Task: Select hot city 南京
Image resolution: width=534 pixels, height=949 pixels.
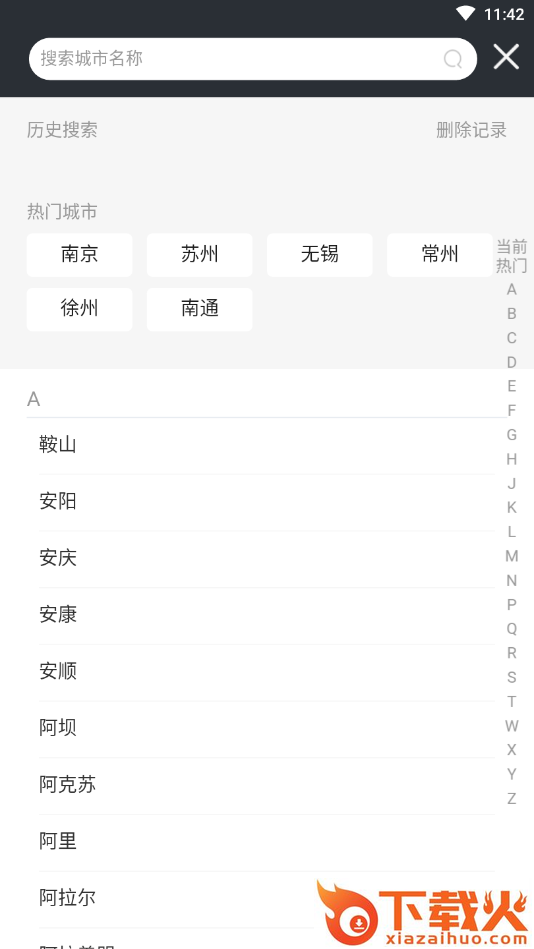Action: click(79, 255)
